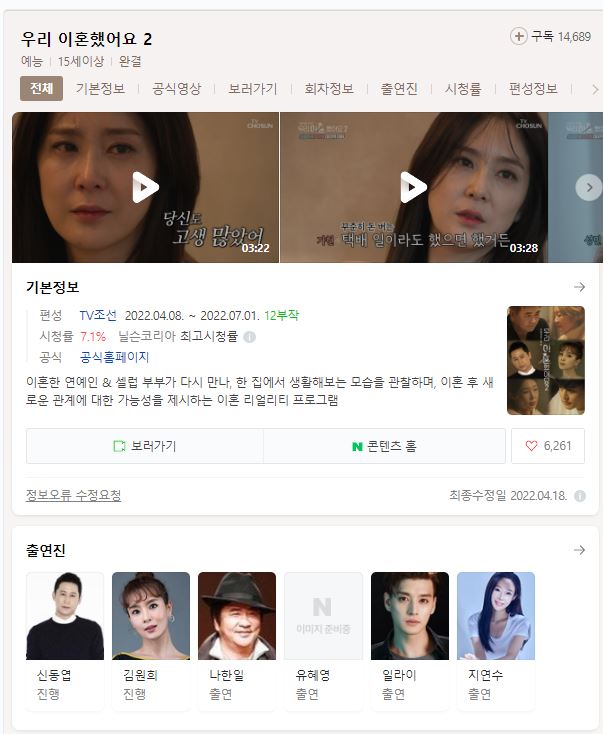Image resolution: width=603 pixels, height=734 pixels.
Task: Switch to the 출연진 tab
Action: (x=399, y=89)
